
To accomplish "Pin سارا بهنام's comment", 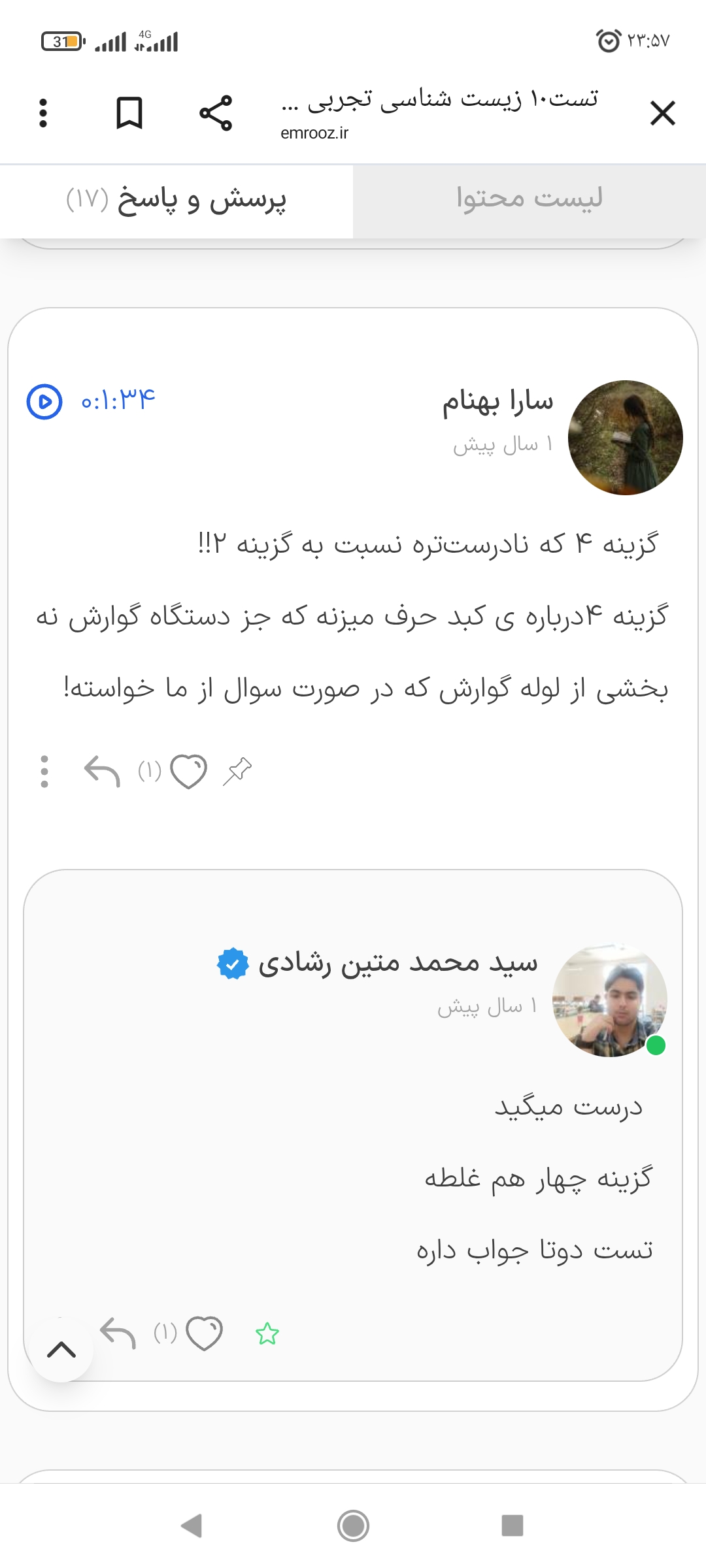I will click(x=237, y=772).
